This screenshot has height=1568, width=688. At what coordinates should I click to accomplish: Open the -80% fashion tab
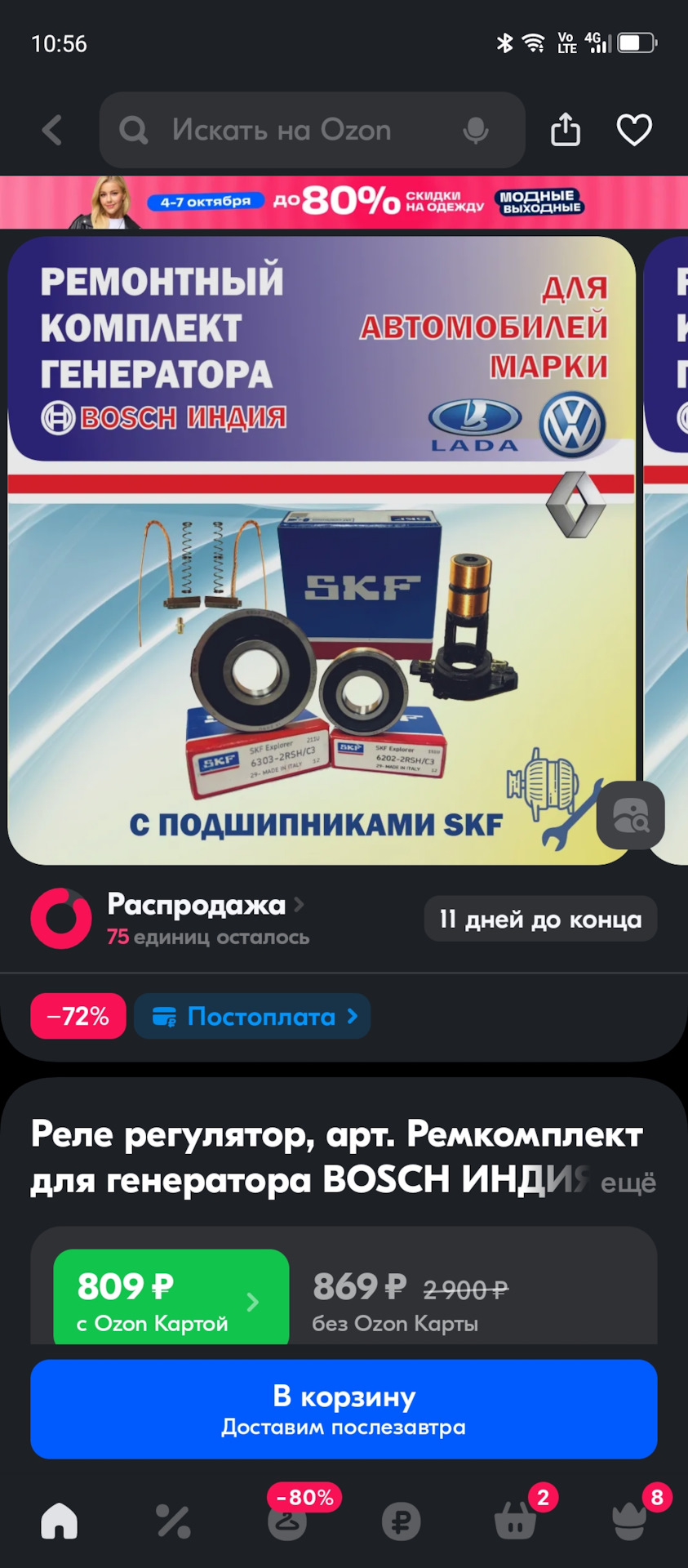(x=287, y=1521)
